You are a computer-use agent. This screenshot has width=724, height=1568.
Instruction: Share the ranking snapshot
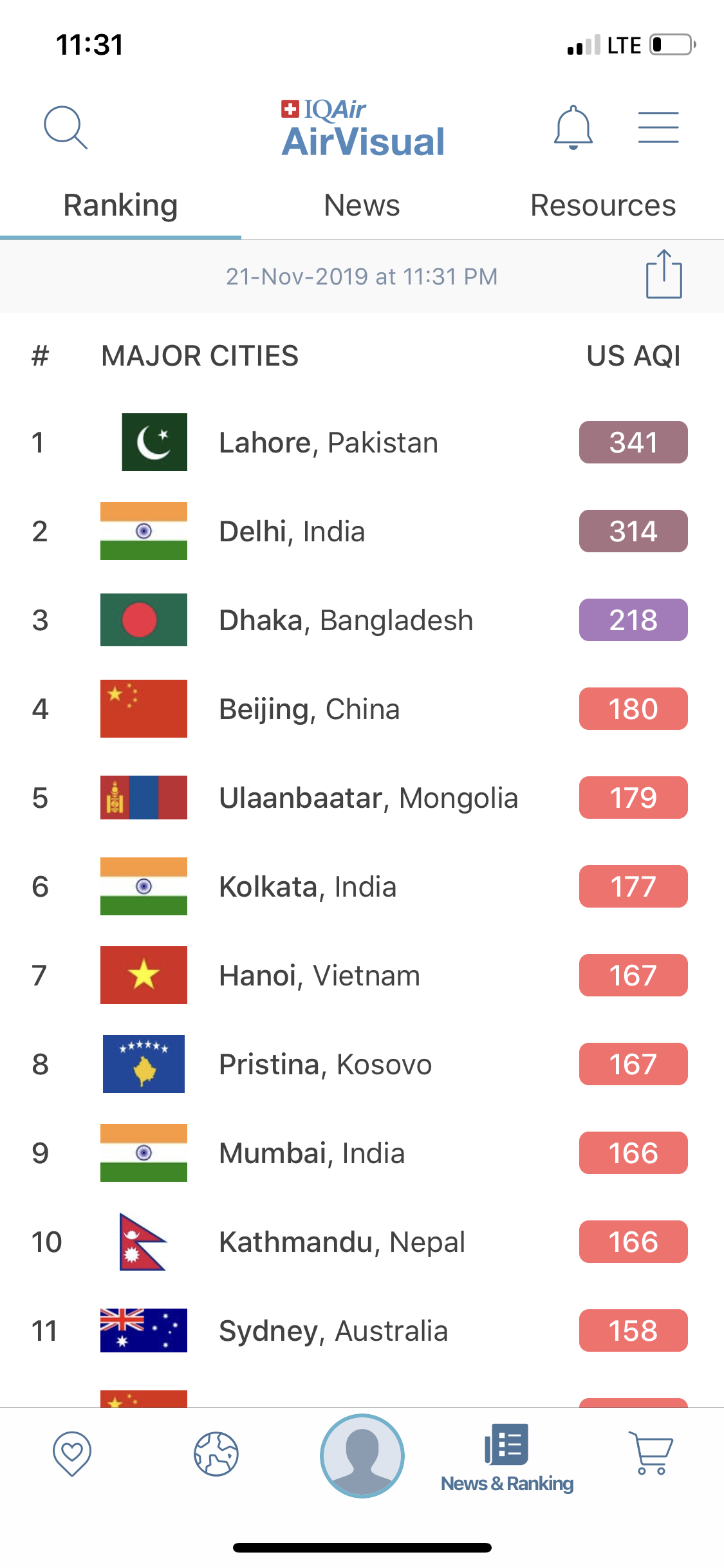664,274
